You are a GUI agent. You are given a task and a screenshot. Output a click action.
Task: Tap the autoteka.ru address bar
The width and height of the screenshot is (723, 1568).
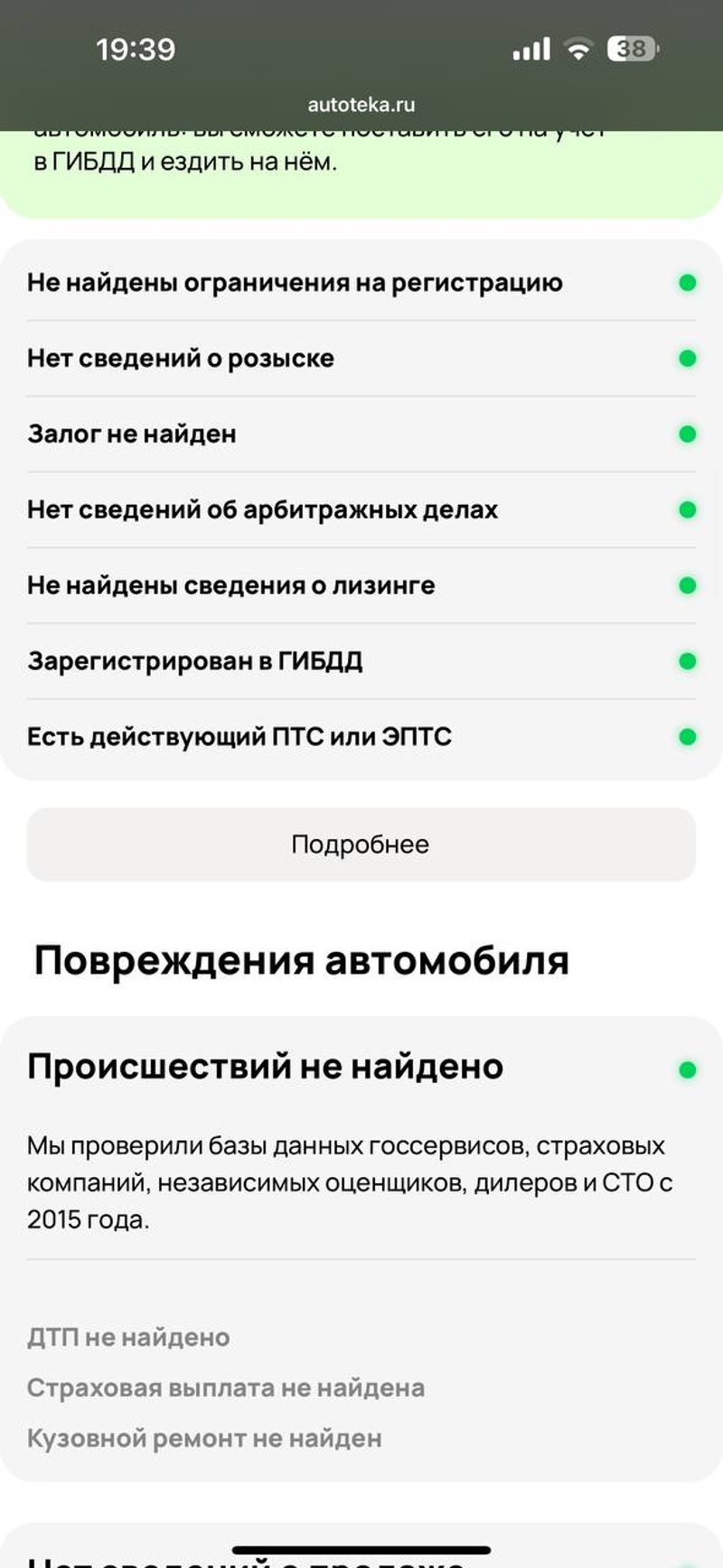[361, 104]
